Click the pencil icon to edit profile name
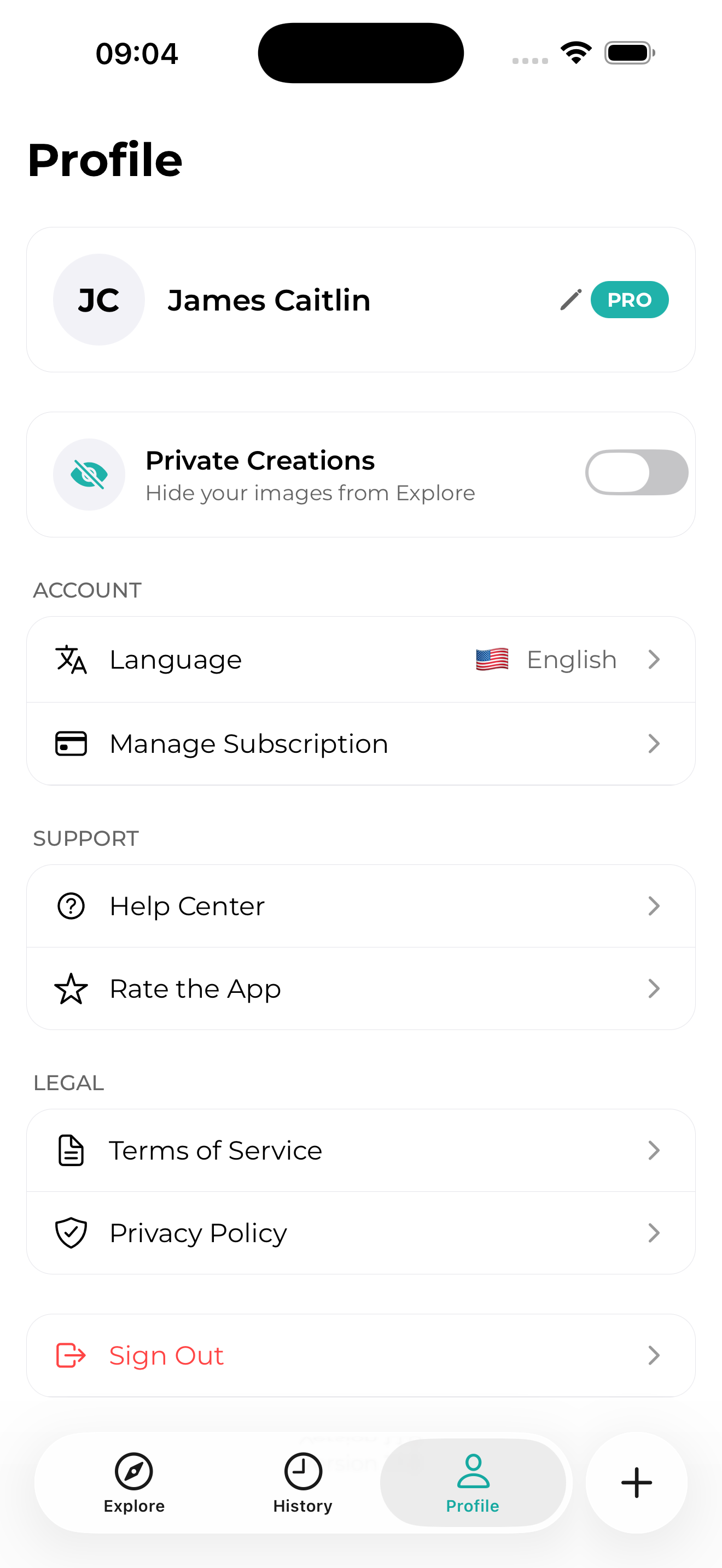This screenshot has width=722, height=1568. pos(571,300)
